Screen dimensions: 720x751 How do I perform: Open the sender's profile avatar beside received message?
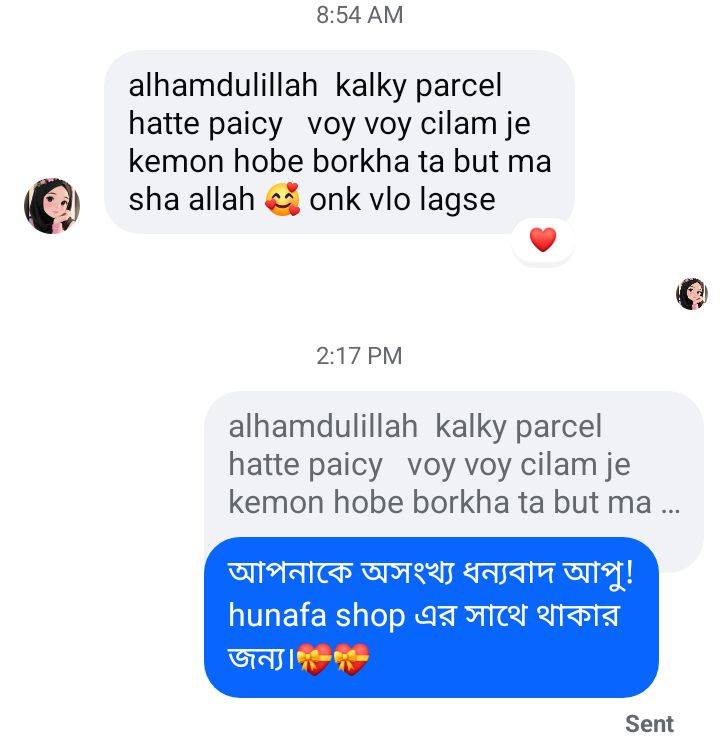pyautogui.click(x=51, y=207)
